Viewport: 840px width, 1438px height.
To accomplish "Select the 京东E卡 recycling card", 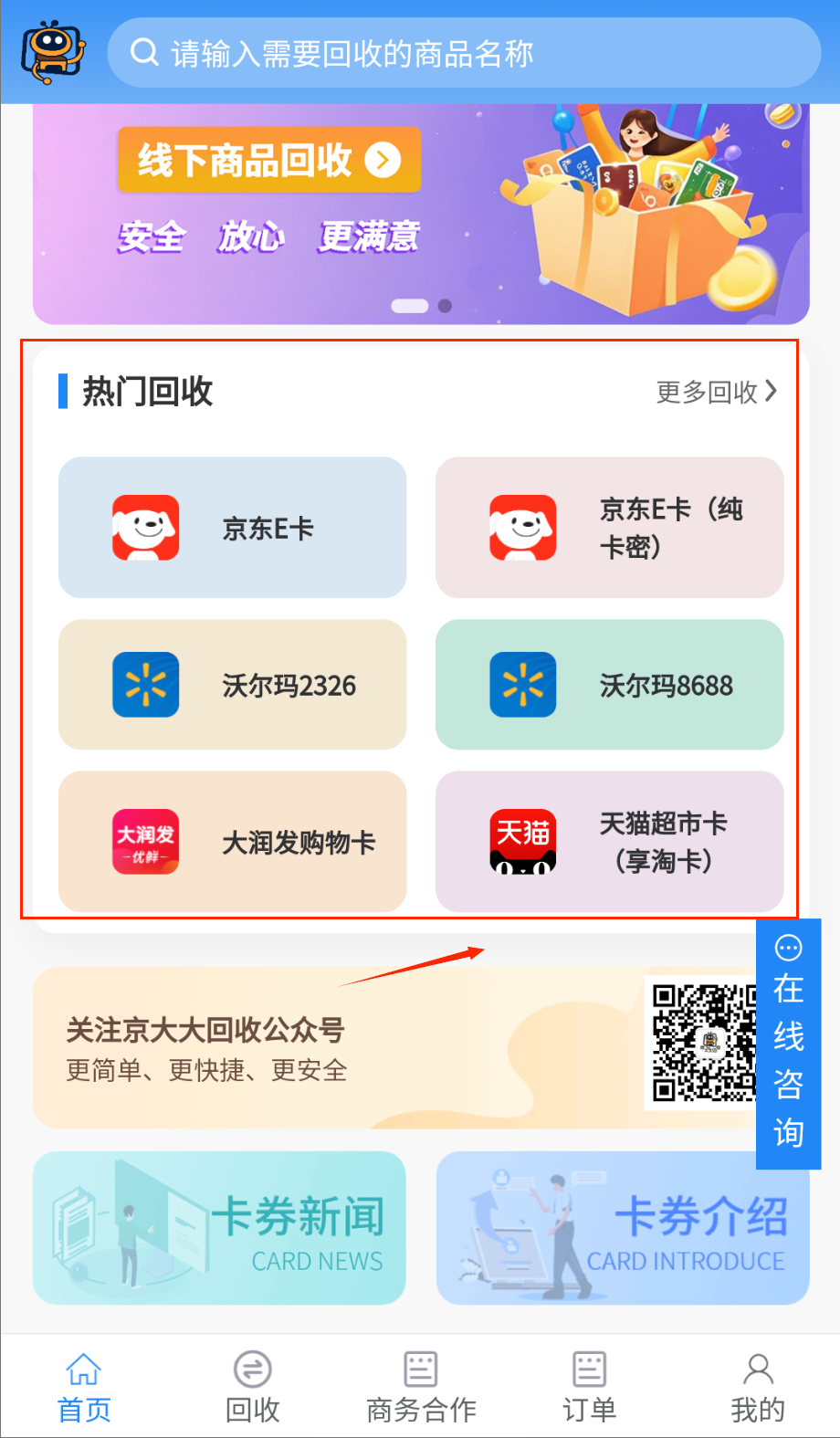I will pos(232,528).
